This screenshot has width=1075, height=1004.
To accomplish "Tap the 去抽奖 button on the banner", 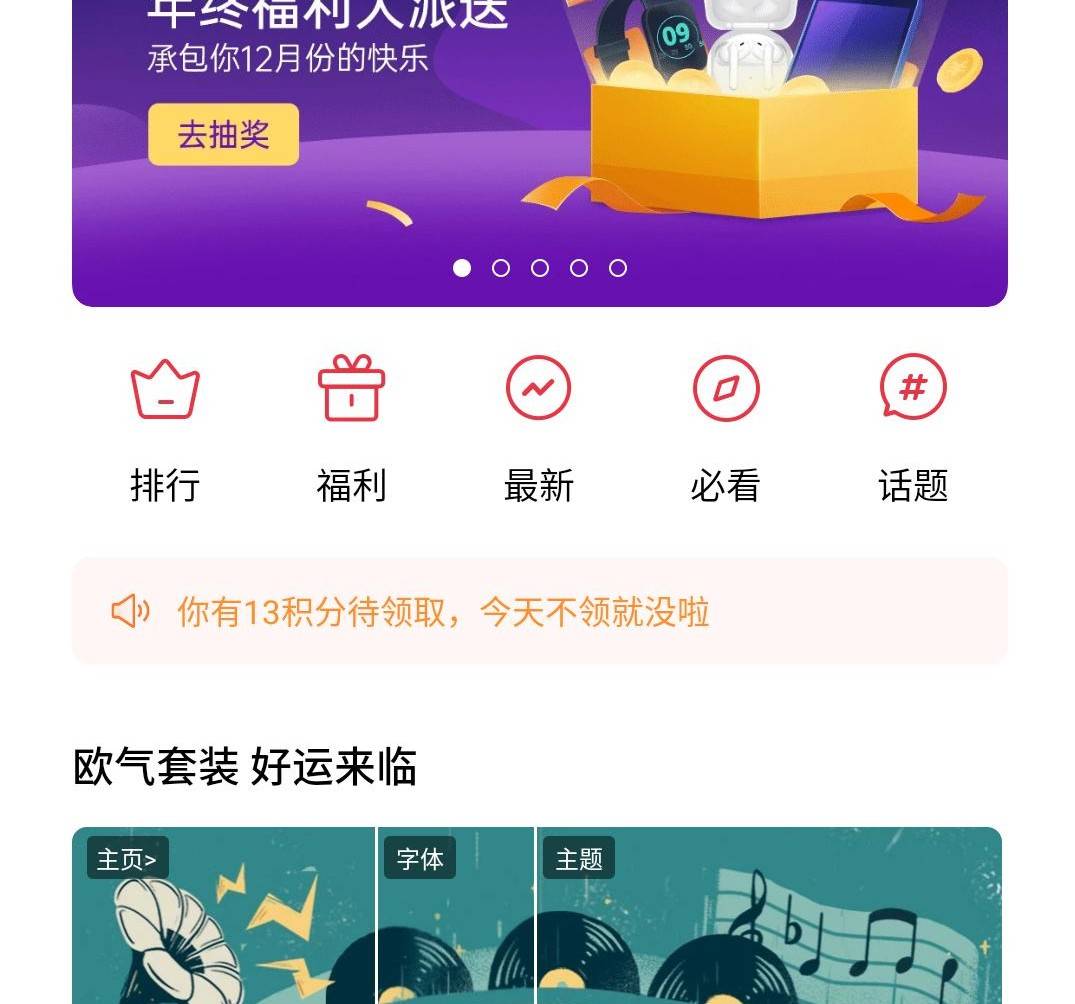I will (x=223, y=134).
